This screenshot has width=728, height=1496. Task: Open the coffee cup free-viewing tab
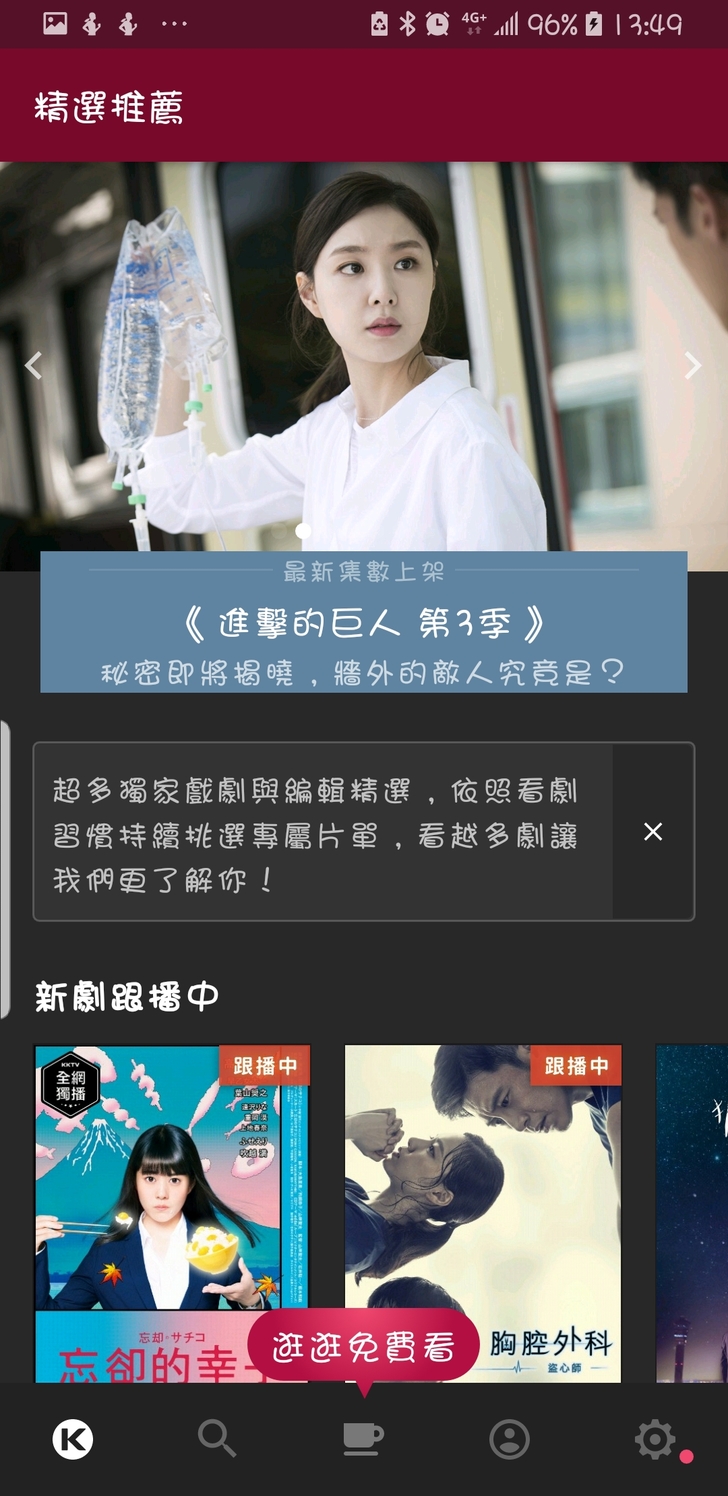(x=363, y=1440)
